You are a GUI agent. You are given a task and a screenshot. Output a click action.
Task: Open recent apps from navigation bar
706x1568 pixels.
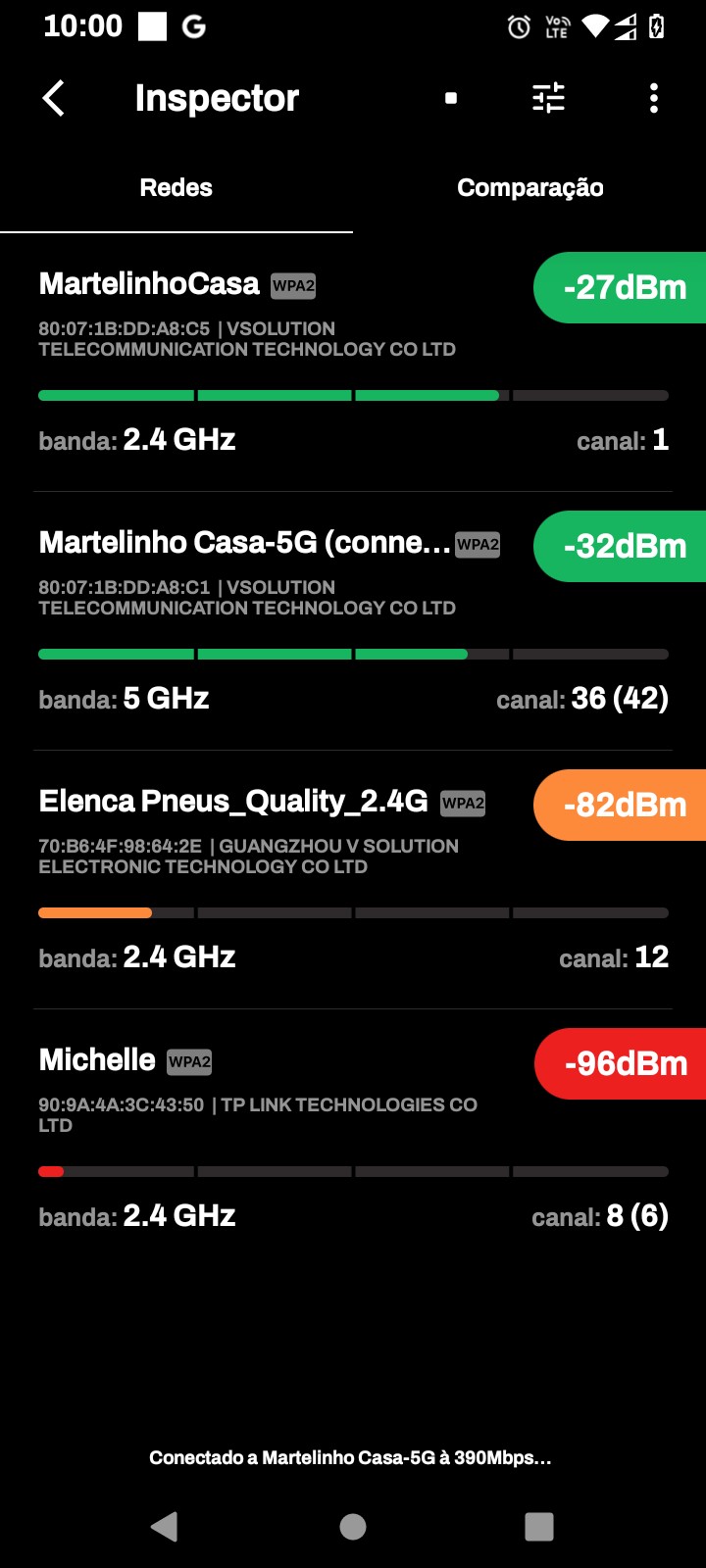coord(539,1526)
